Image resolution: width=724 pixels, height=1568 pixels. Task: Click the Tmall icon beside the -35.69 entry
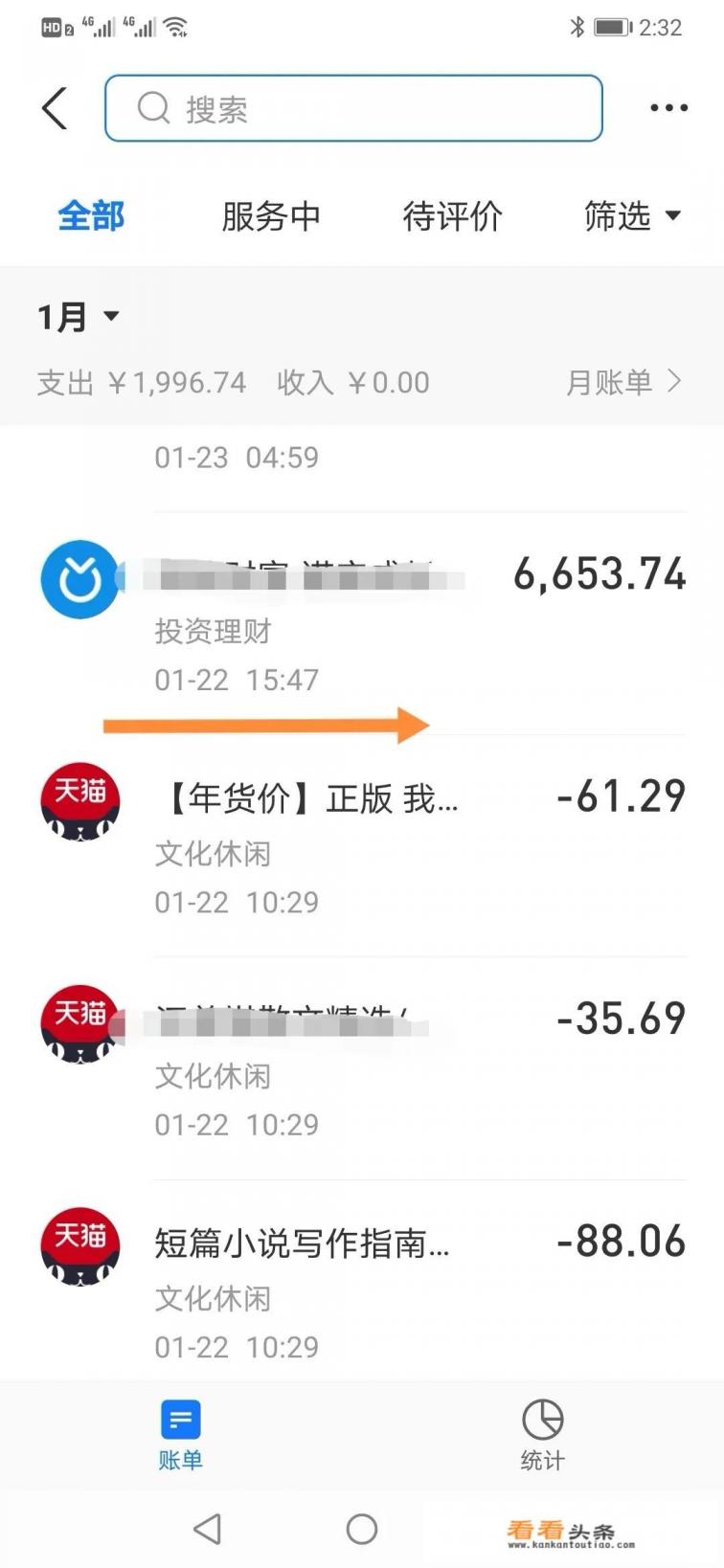(79, 1024)
